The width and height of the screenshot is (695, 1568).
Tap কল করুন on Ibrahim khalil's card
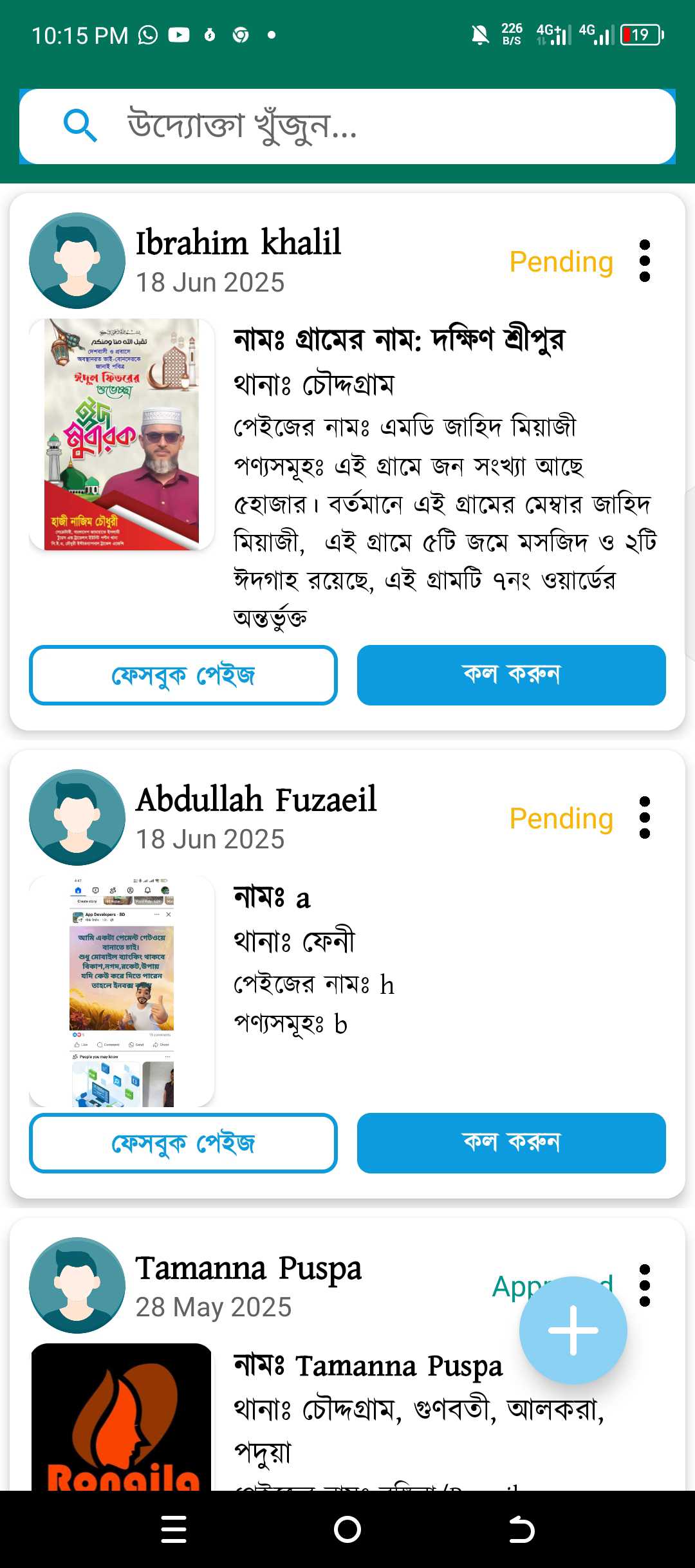pyautogui.click(x=511, y=675)
